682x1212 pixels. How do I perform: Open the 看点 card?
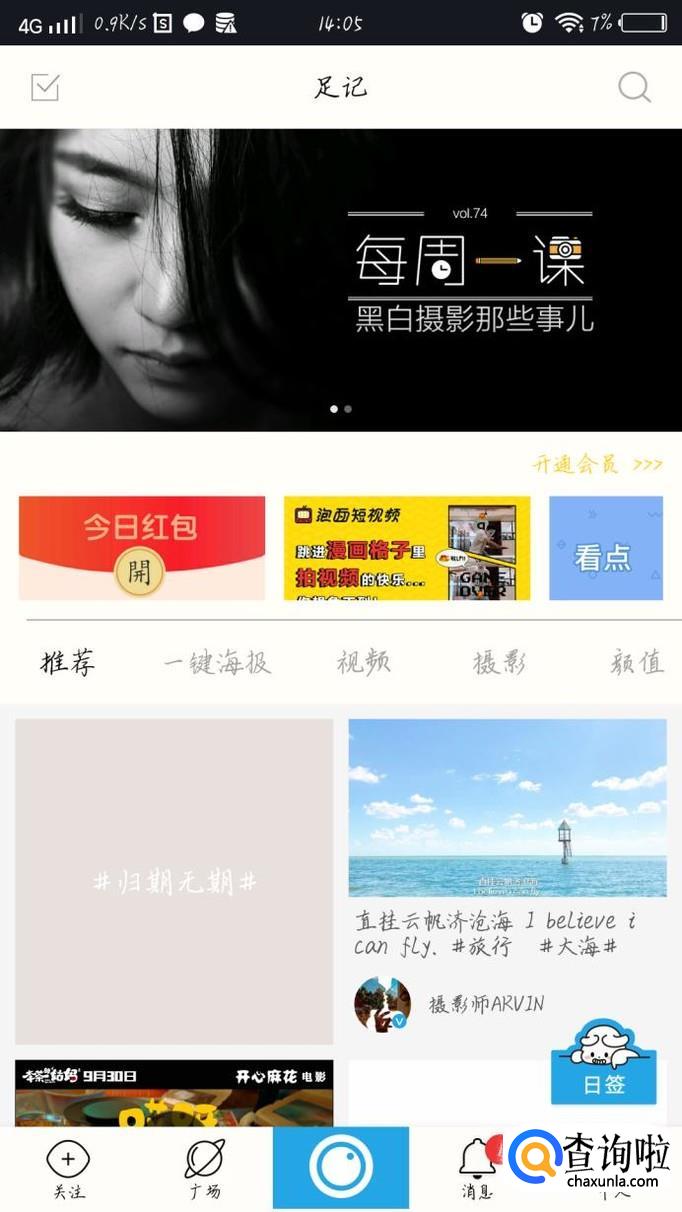(x=605, y=548)
